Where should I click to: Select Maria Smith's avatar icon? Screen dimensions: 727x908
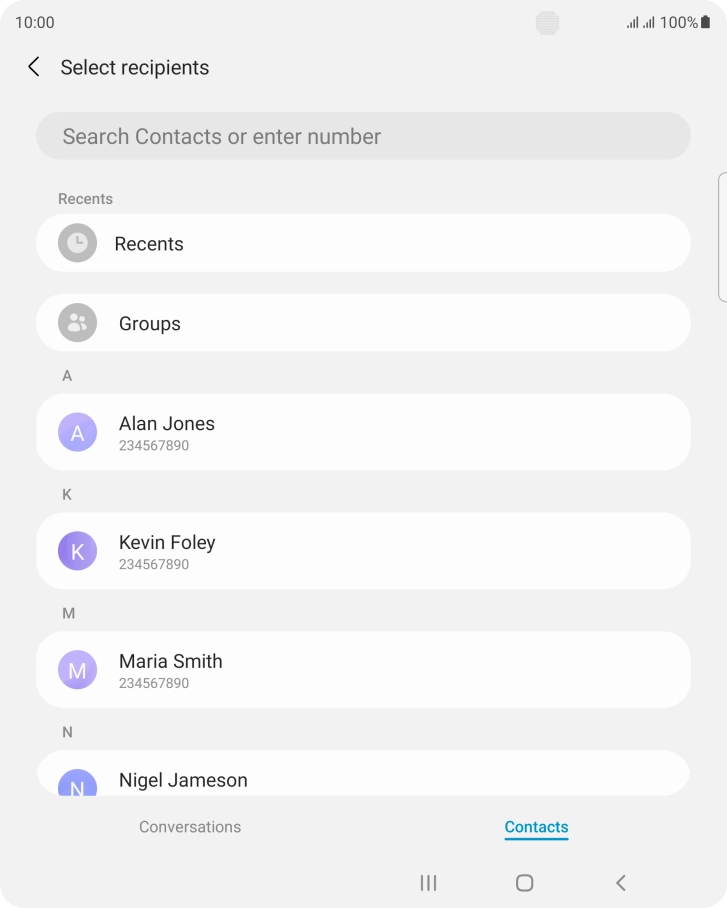point(77,670)
